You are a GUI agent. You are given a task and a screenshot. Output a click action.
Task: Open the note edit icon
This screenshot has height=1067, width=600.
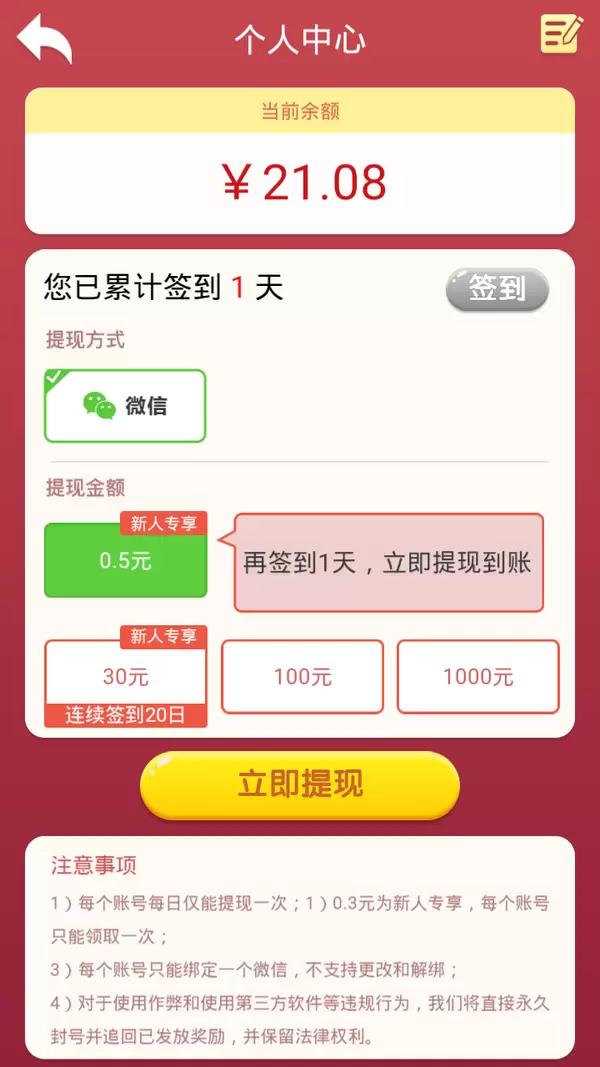point(560,35)
